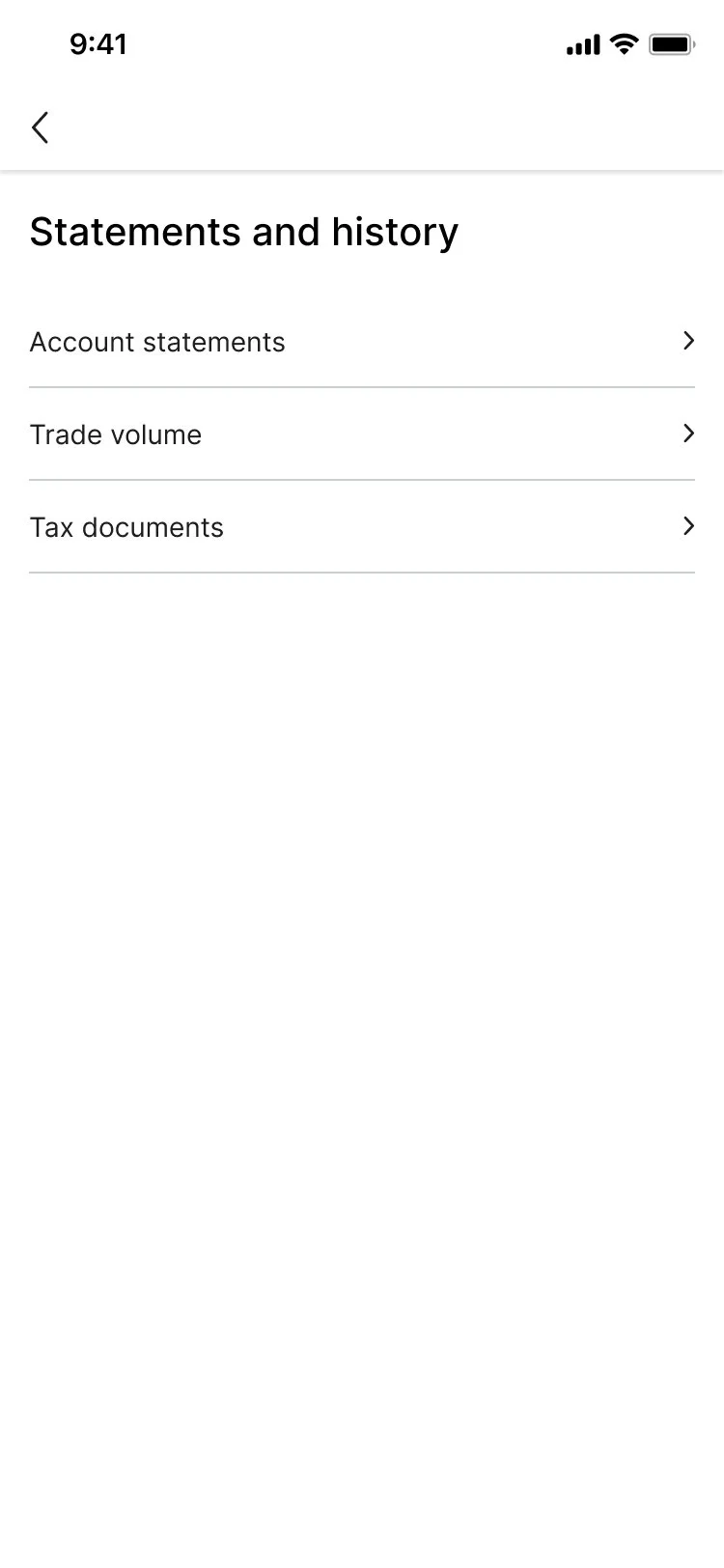This screenshot has height=1568, width=724.
Task: Open Account statements
Action: coord(362,342)
